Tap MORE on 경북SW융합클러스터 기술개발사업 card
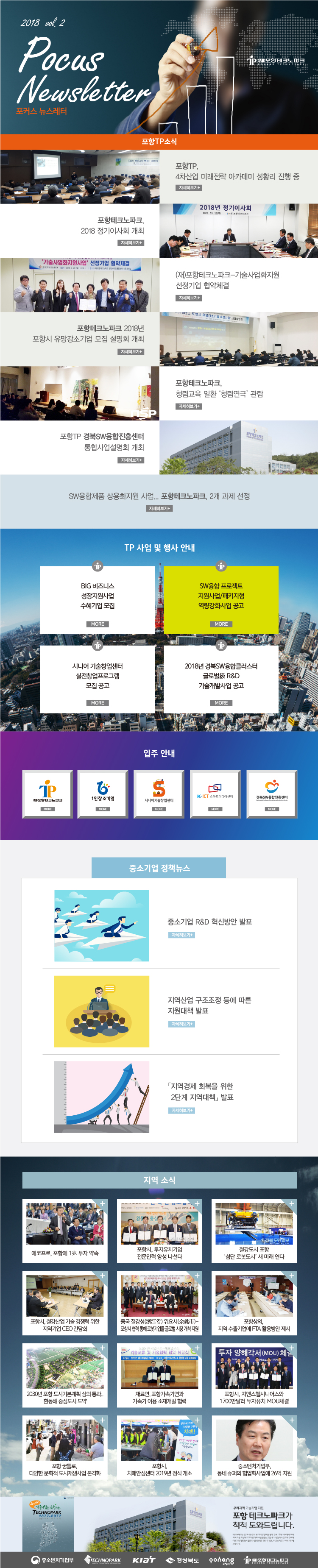 [221, 702]
